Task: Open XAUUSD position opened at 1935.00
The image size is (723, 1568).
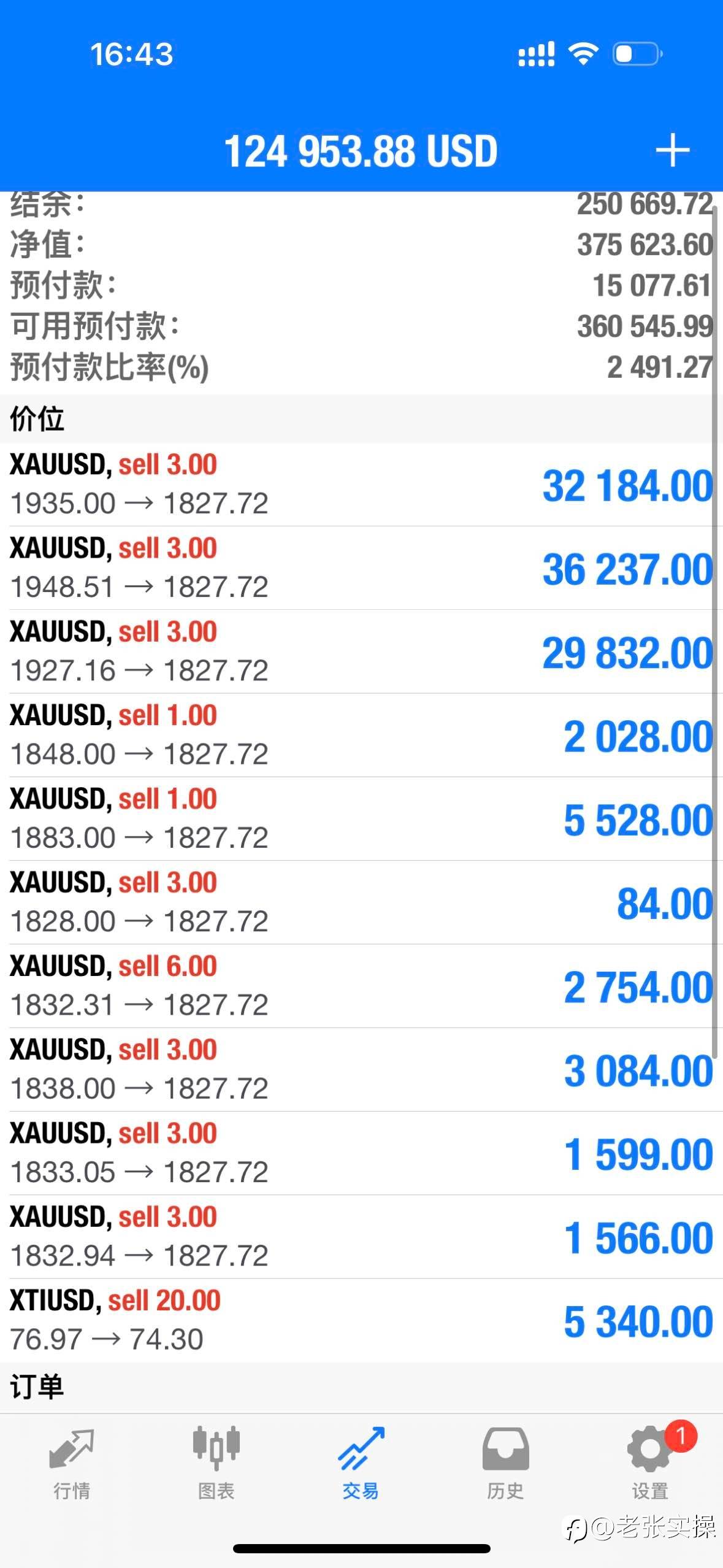Action: point(361,484)
